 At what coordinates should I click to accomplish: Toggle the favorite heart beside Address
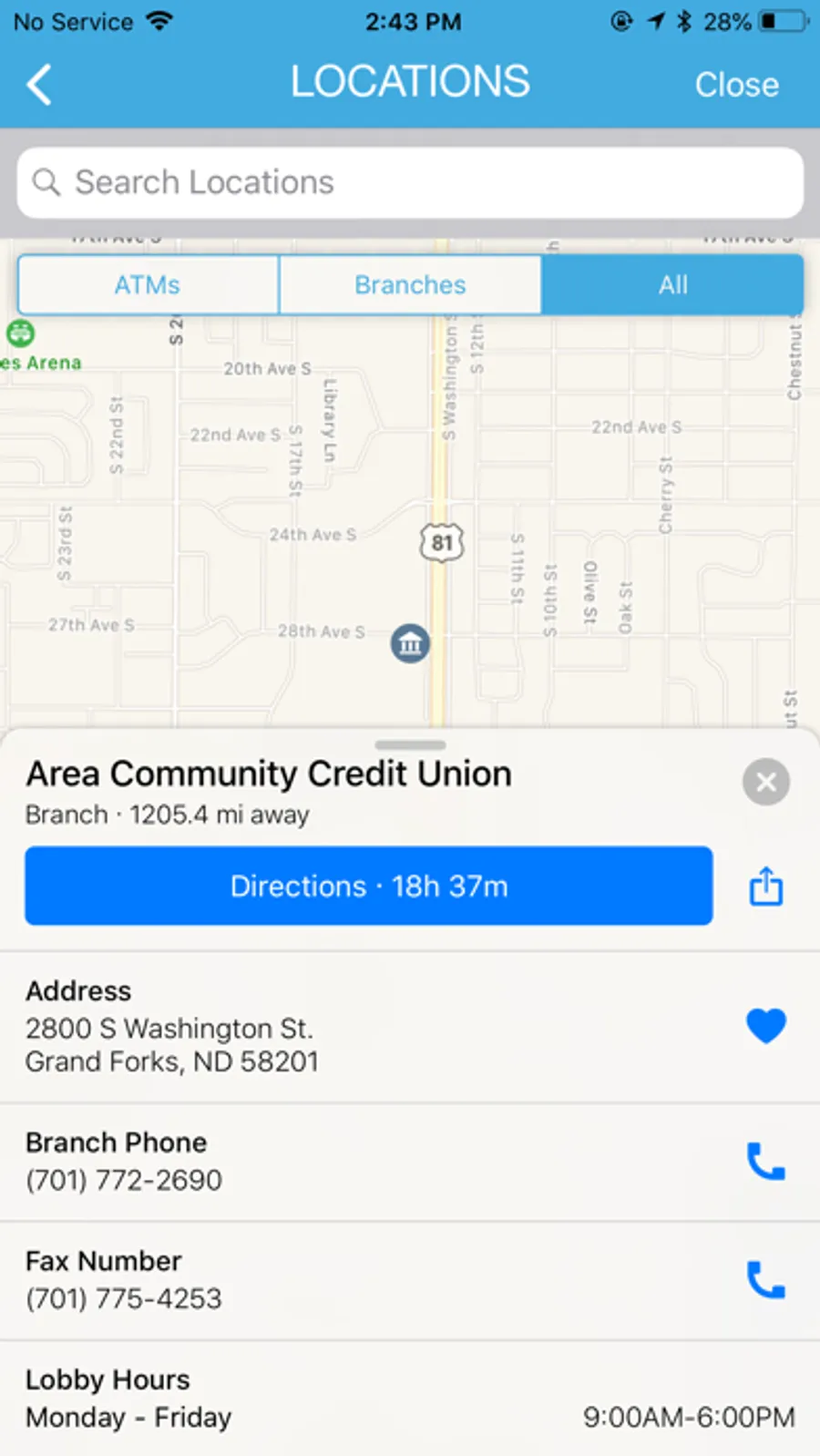(x=765, y=1026)
